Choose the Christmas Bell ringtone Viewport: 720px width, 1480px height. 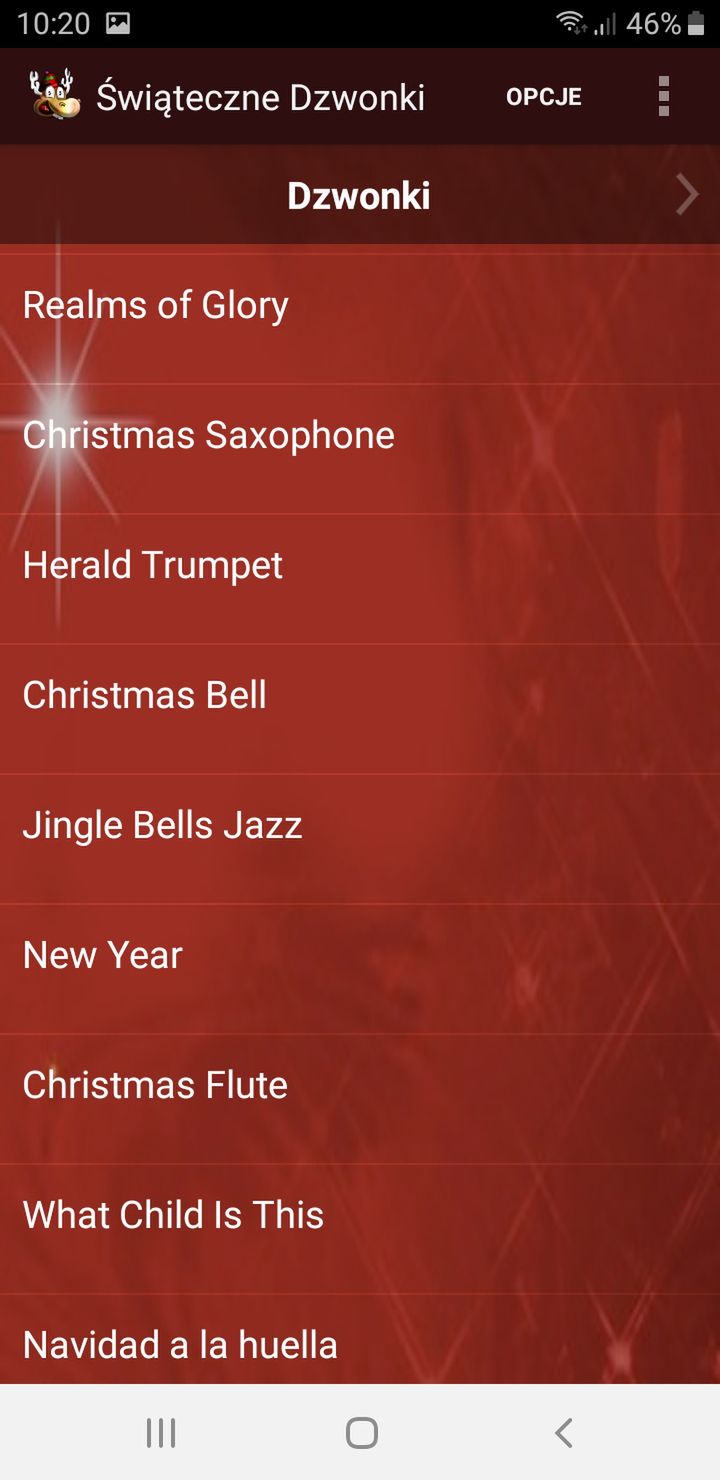tap(360, 695)
